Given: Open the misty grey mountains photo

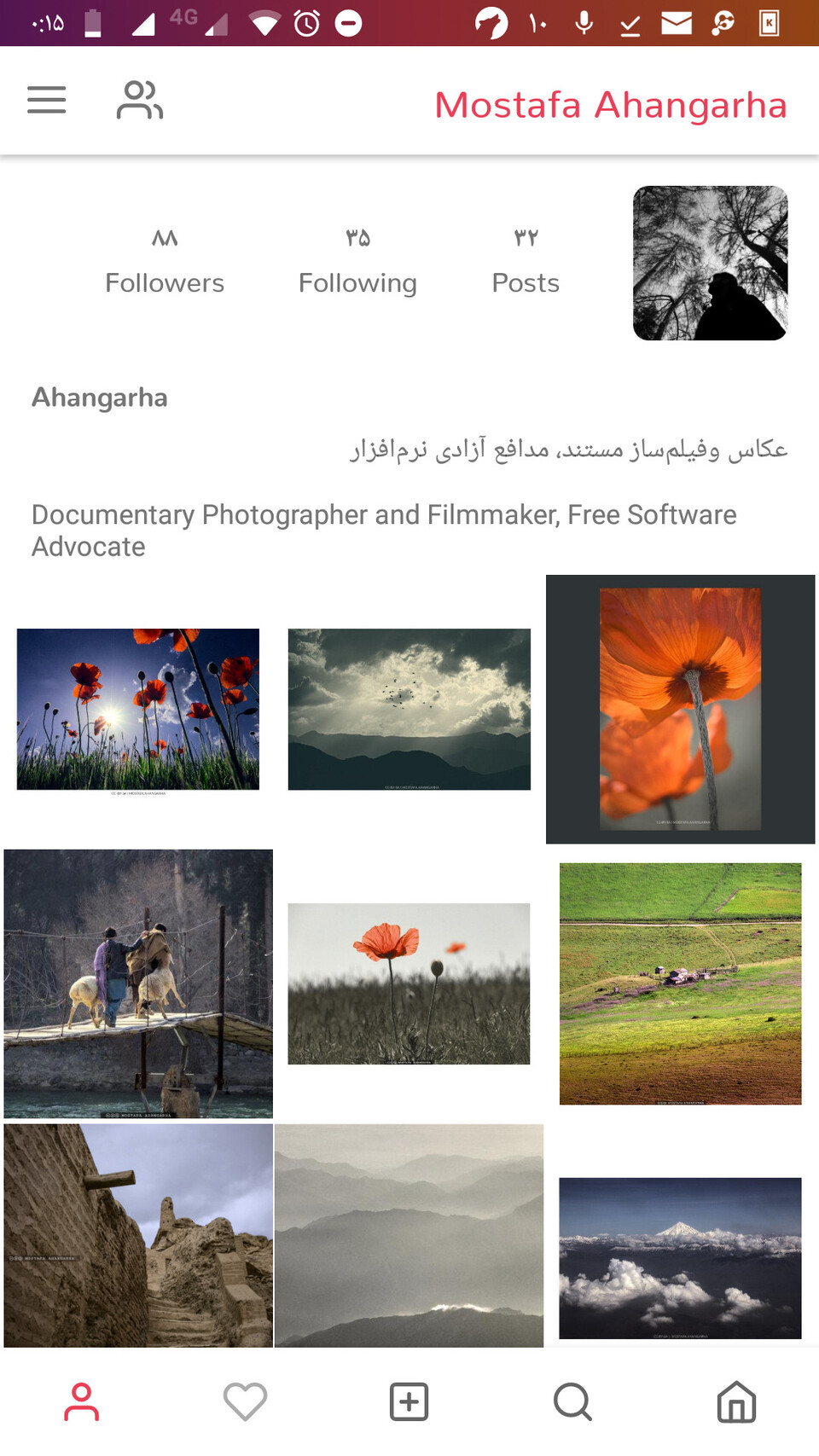Looking at the screenshot, I should pos(409,1235).
